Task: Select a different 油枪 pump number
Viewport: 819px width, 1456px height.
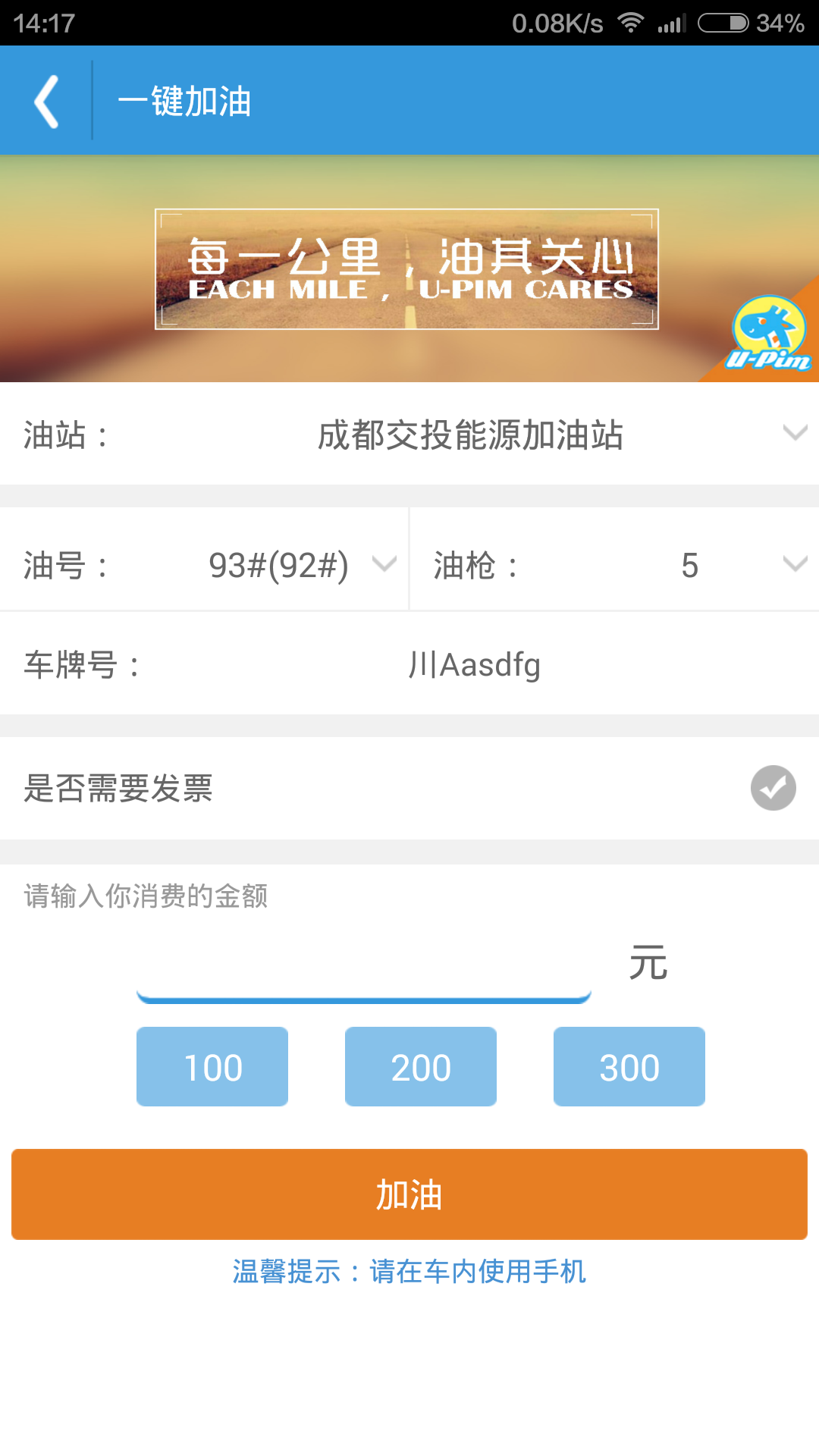Action: coord(615,565)
